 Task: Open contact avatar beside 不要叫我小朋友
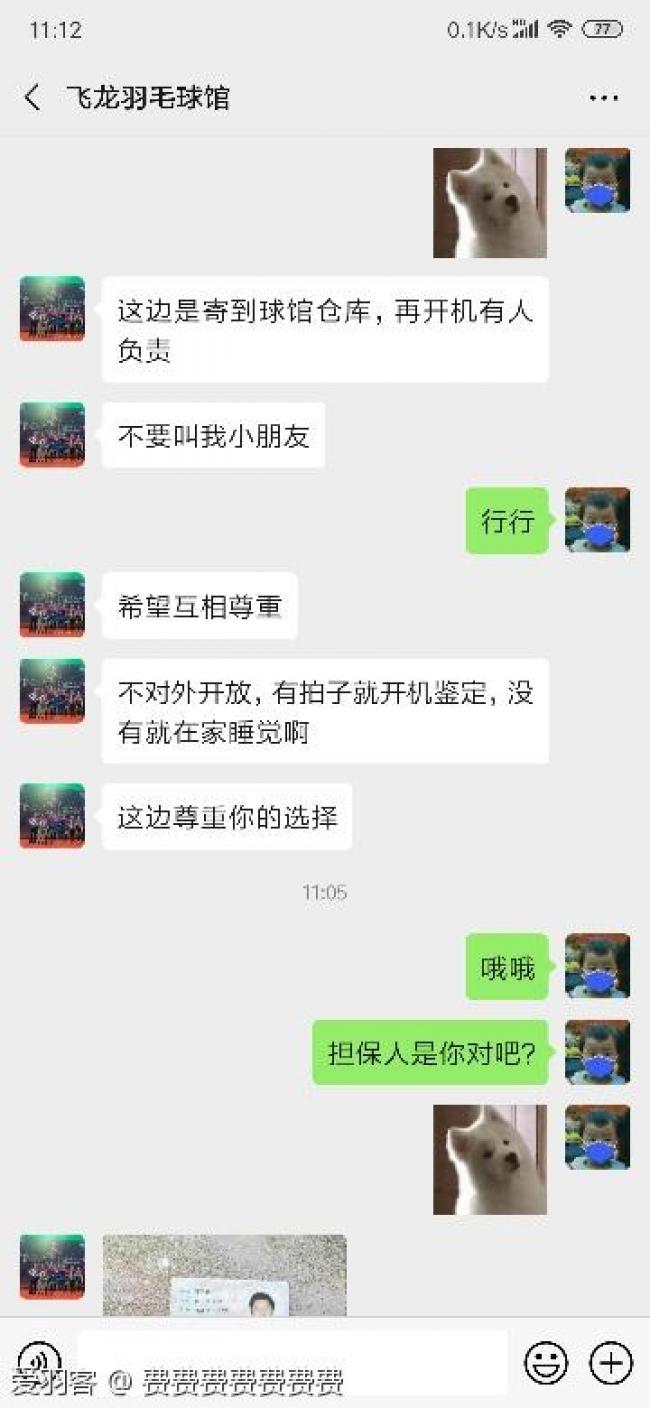[52, 435]
